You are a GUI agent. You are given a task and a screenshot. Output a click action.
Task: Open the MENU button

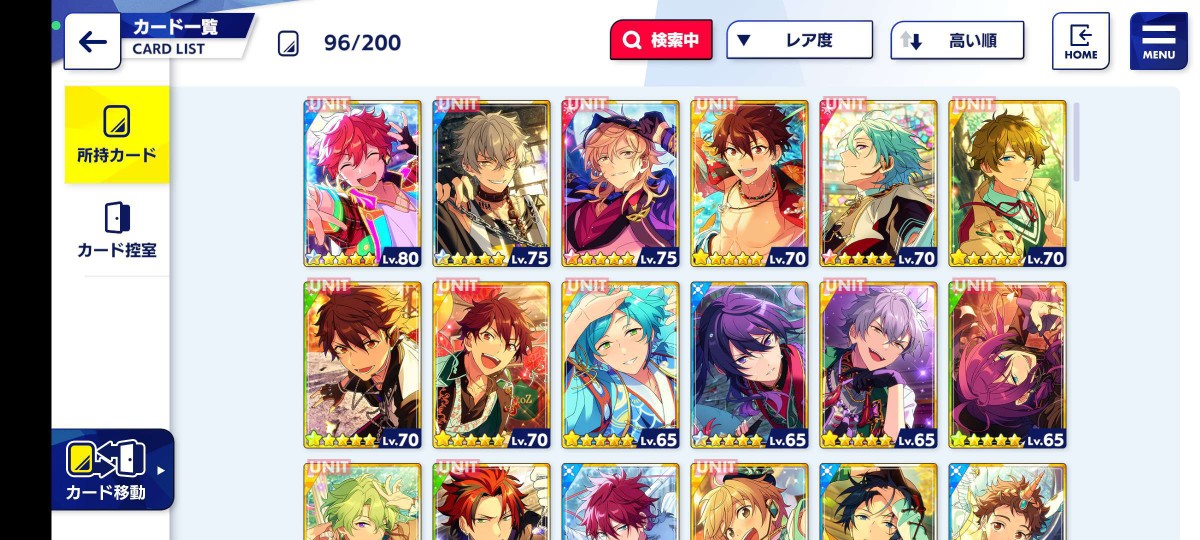(x=1158, y=41)
